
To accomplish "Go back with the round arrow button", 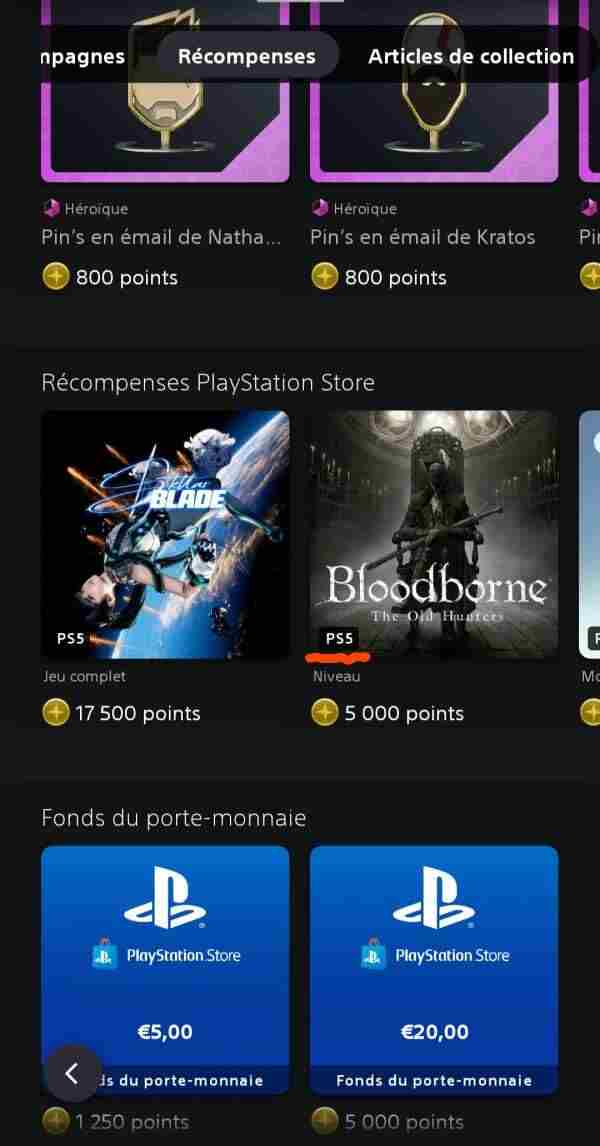I will (72, 1073).
